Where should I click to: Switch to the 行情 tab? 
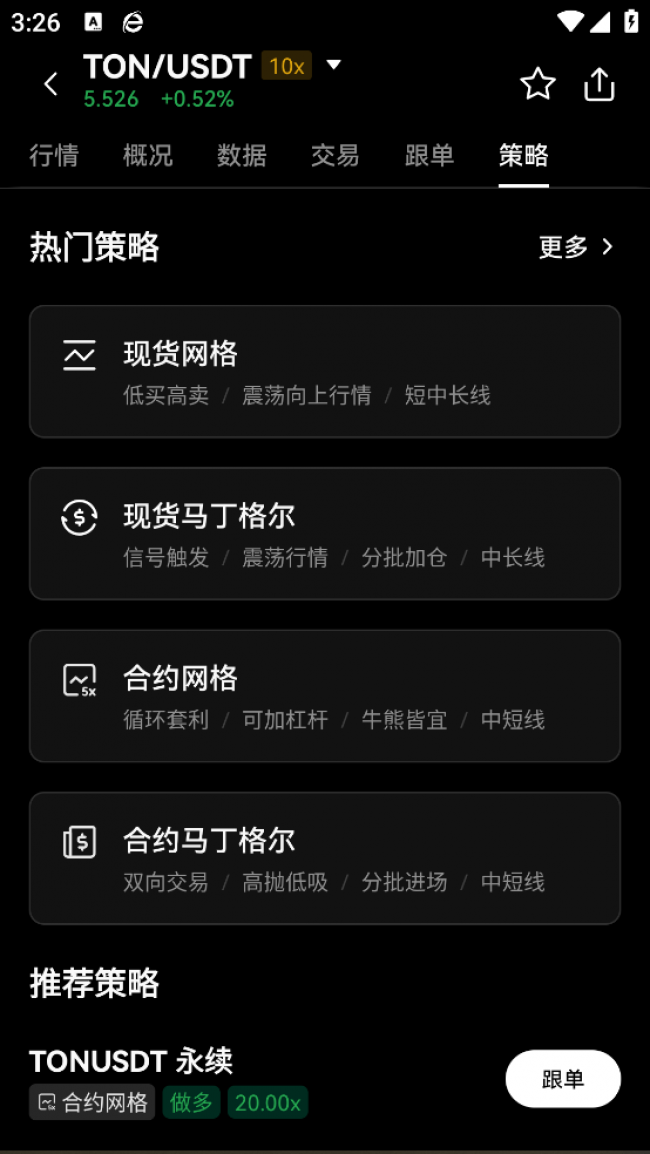54,156
